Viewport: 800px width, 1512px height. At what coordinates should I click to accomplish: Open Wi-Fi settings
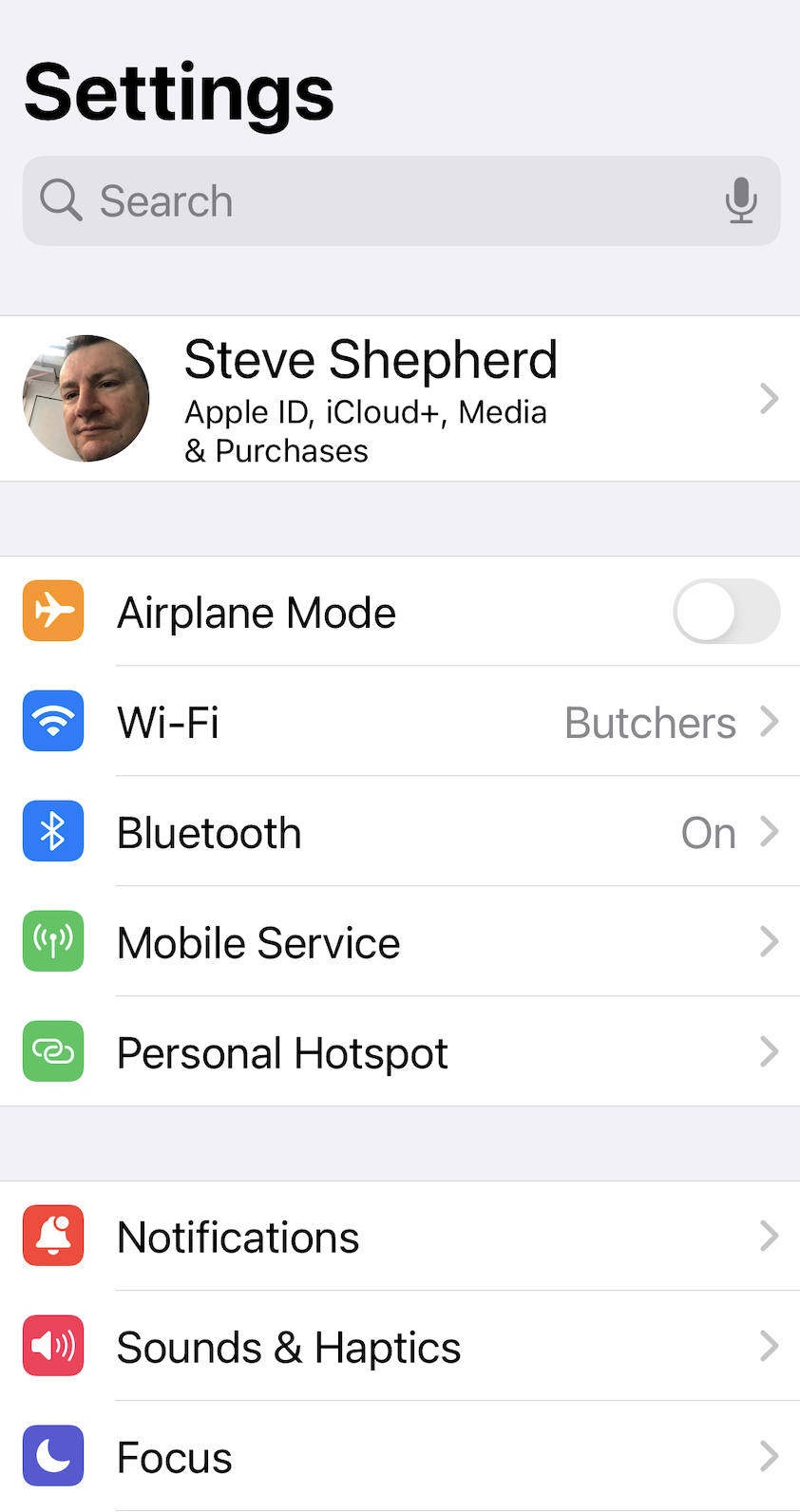(x=399, y=722)
